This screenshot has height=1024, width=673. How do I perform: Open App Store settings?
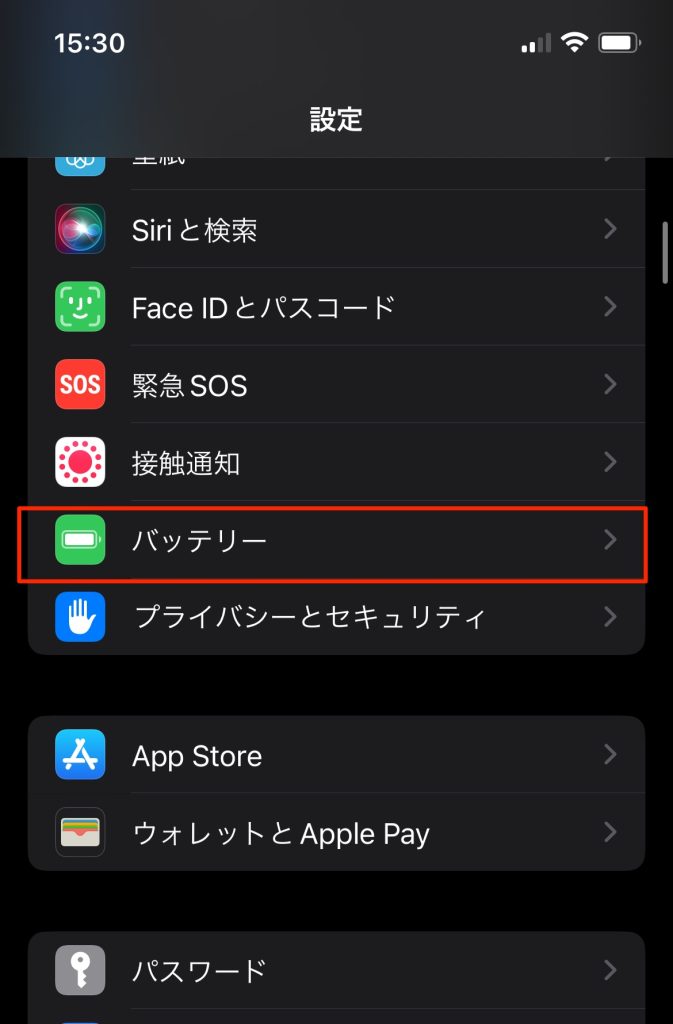pos(336,756)
